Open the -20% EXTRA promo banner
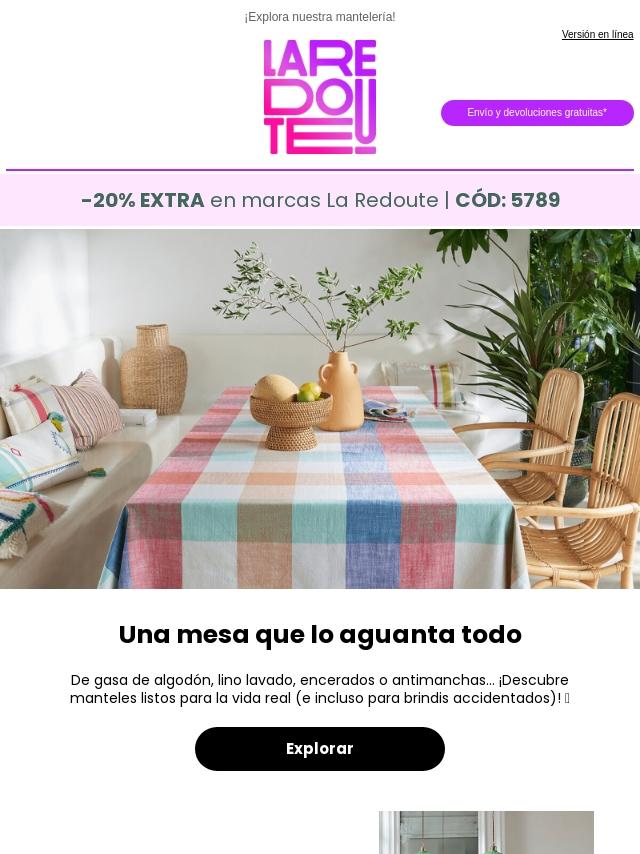This screenshot has width=640, height=854. (x=320, y=200)
